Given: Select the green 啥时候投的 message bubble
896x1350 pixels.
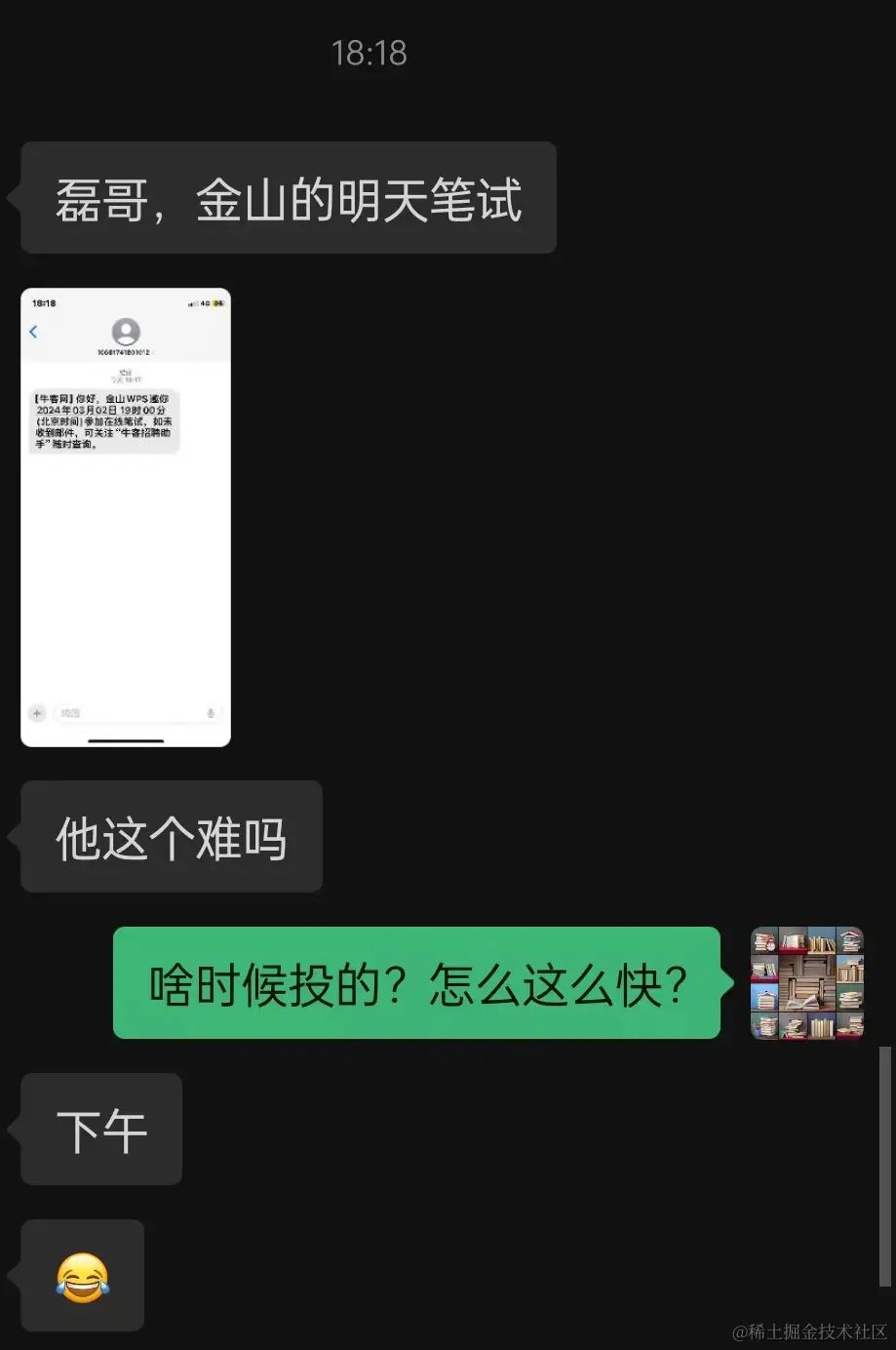Looking at the screenshot, I should pyautogui.click(x=417, y=982).
